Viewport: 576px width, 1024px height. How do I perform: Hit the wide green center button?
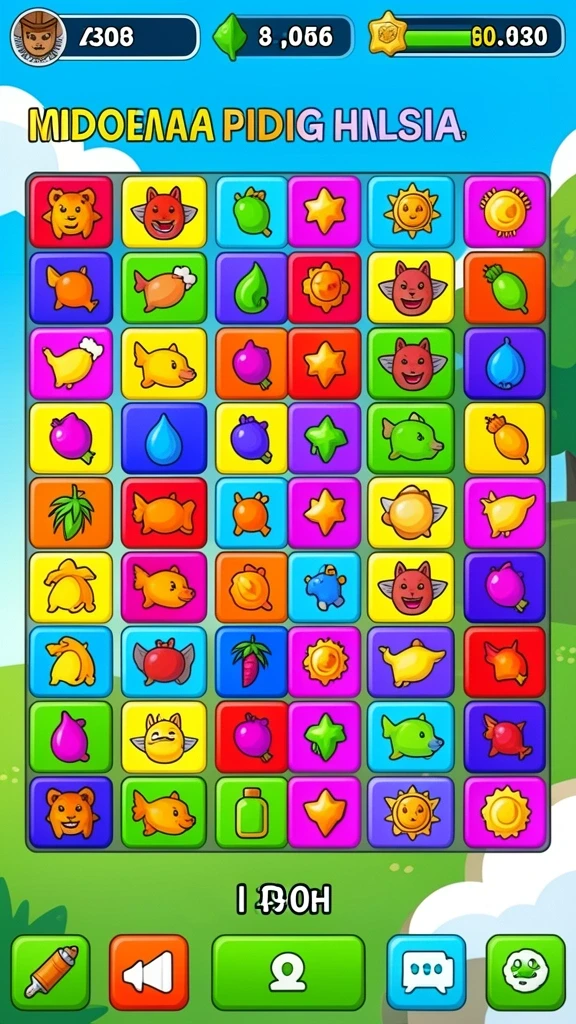click(x=288, y=972)
